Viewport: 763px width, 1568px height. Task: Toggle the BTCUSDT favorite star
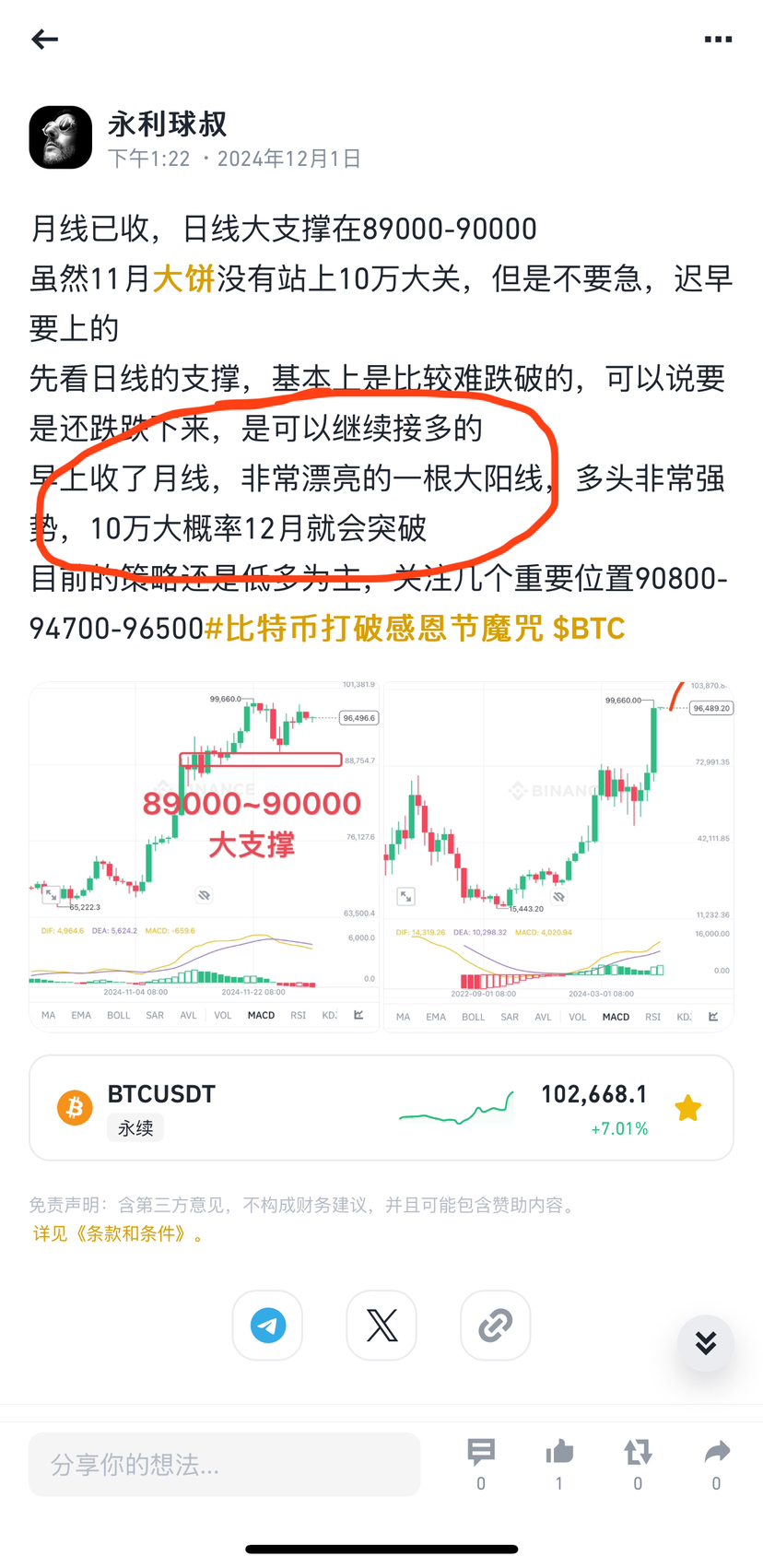(687, 1108)
